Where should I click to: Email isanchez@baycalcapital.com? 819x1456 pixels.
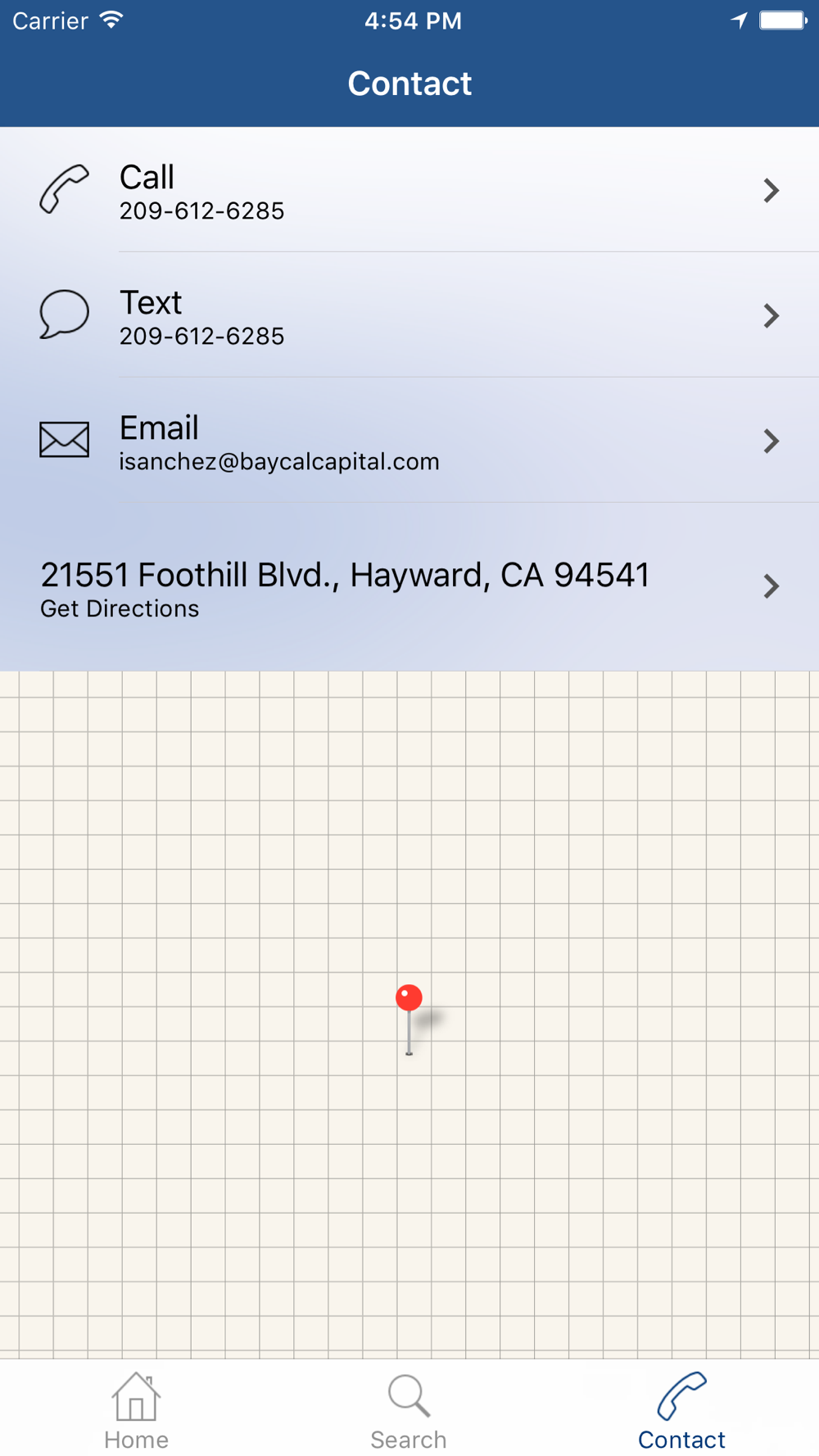point(409,441)
